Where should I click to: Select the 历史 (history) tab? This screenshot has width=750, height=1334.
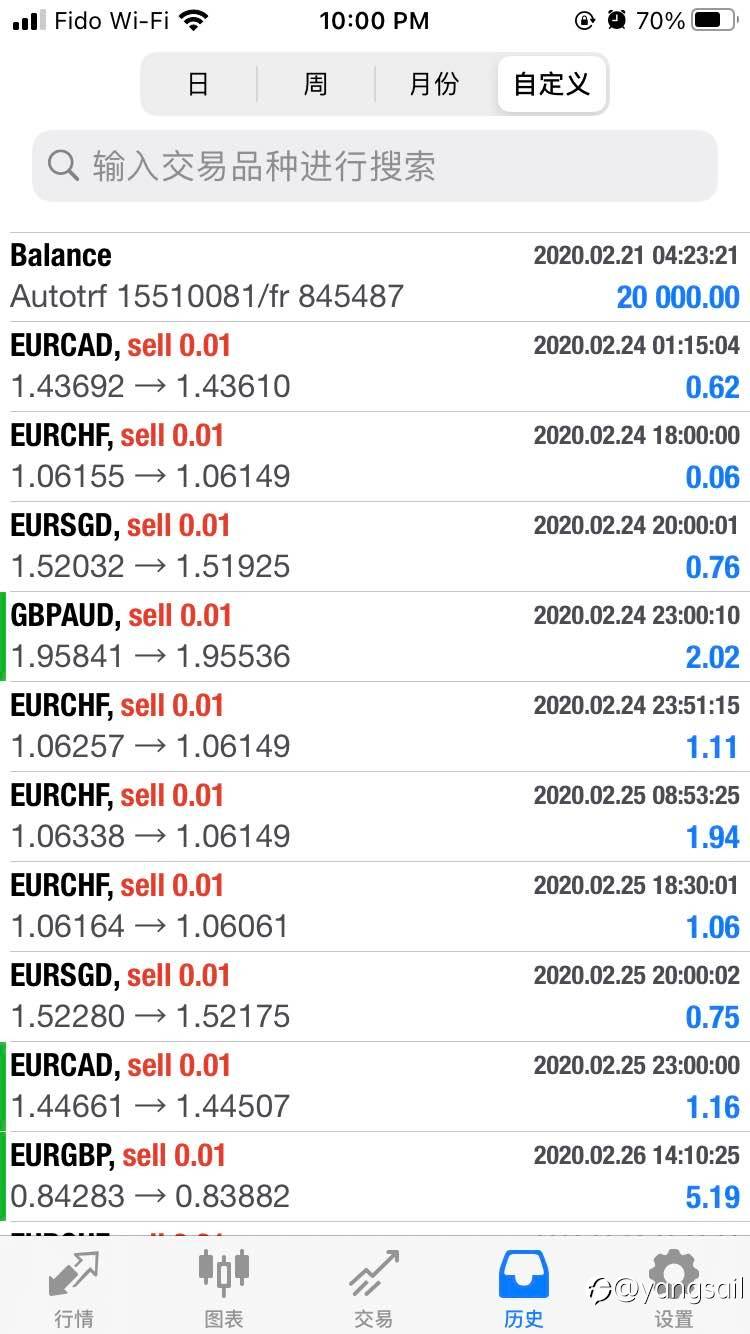pos(524,1287)
